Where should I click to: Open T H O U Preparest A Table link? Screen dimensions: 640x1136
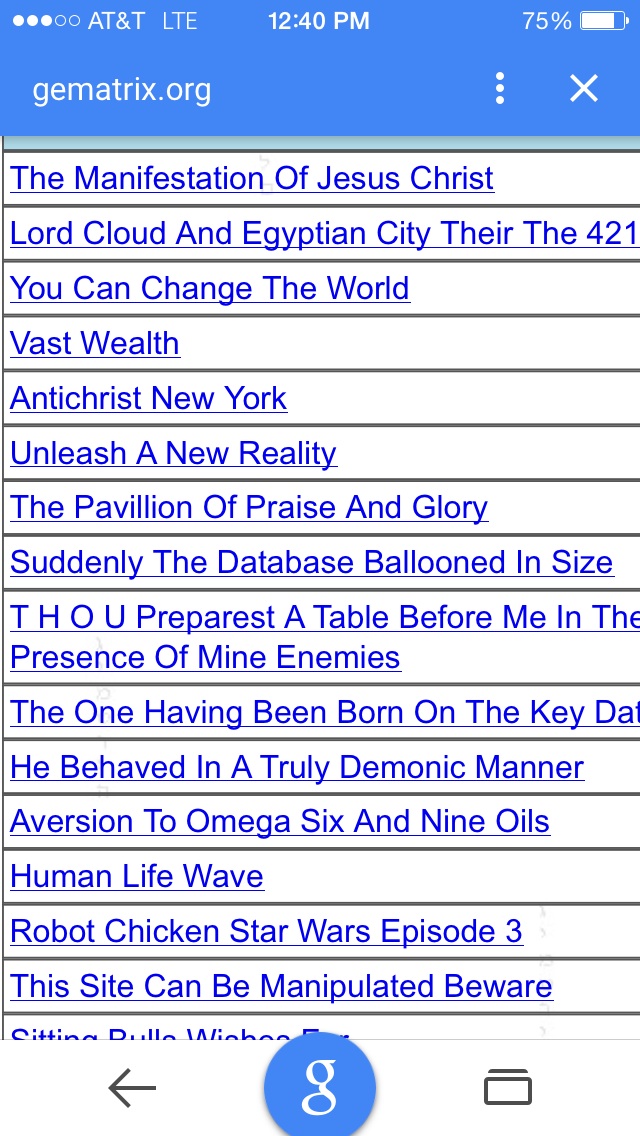pos(325,638)
